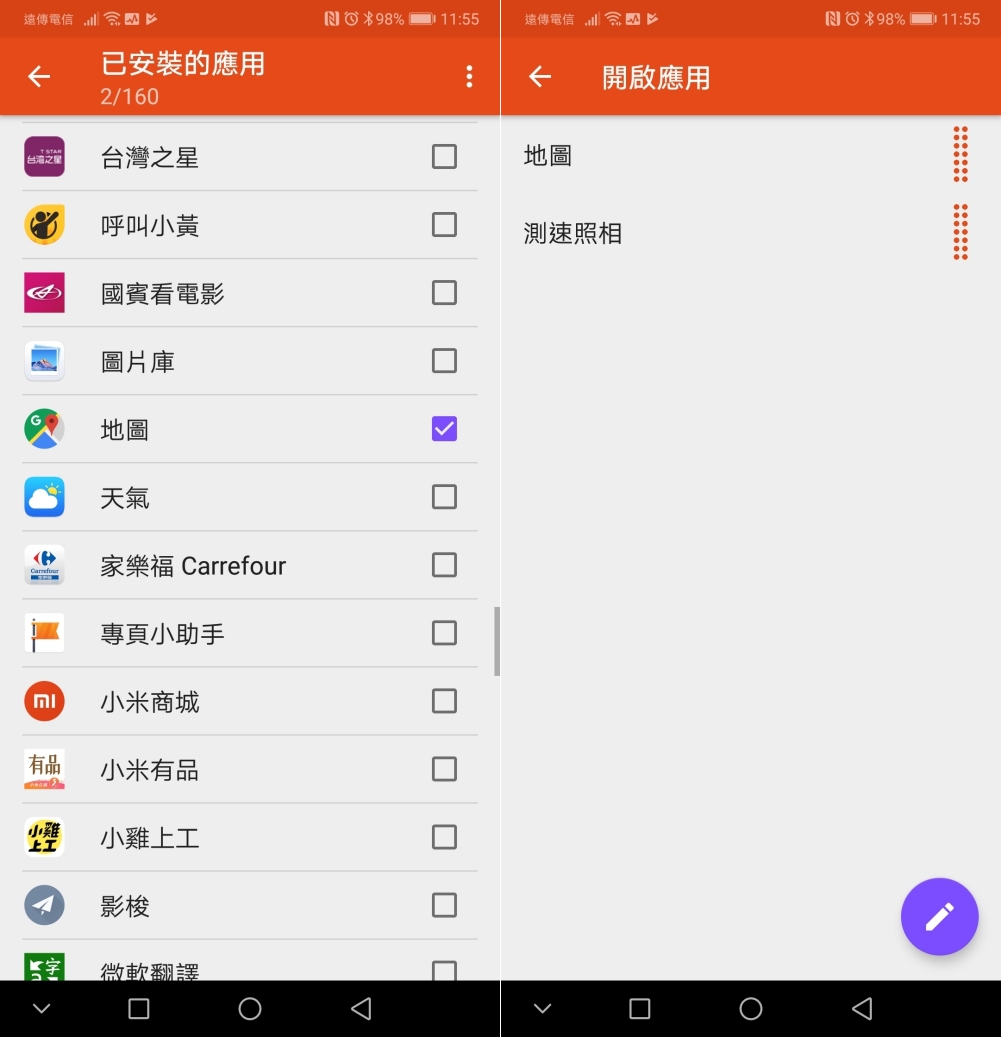
Task: Check the 小米有品 checkbox
Action: [x=444, y=769]
